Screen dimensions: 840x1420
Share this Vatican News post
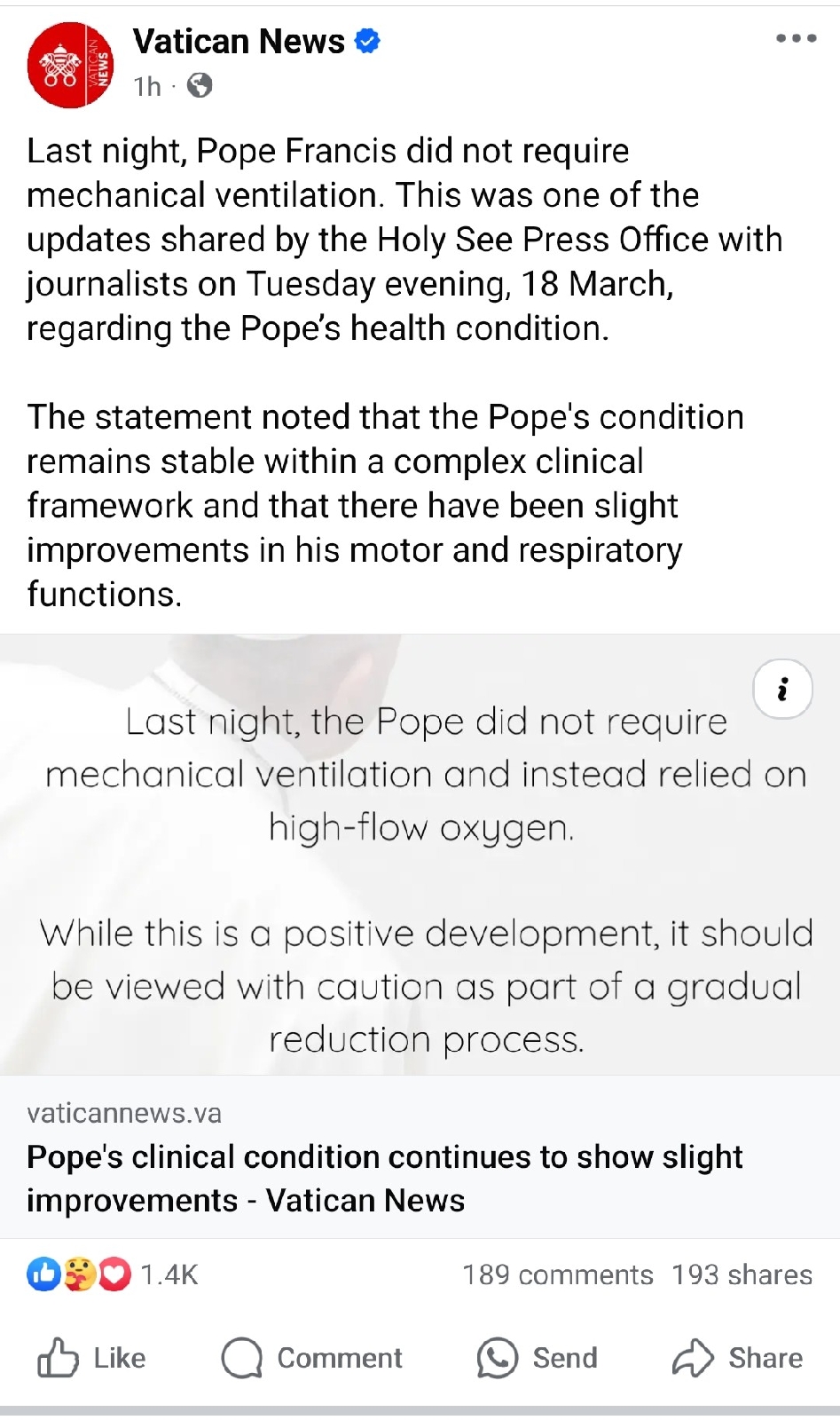[737, 1358]
